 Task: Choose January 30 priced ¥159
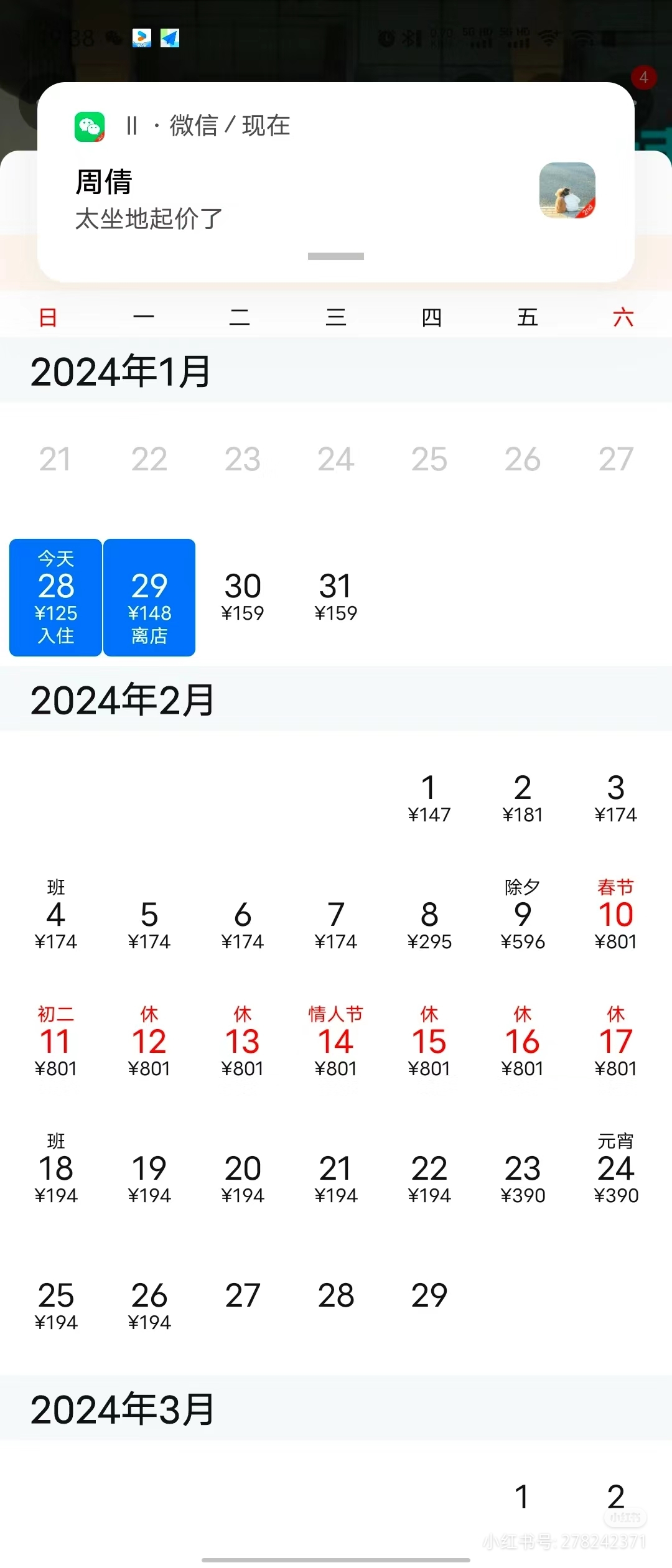[243, 596]
